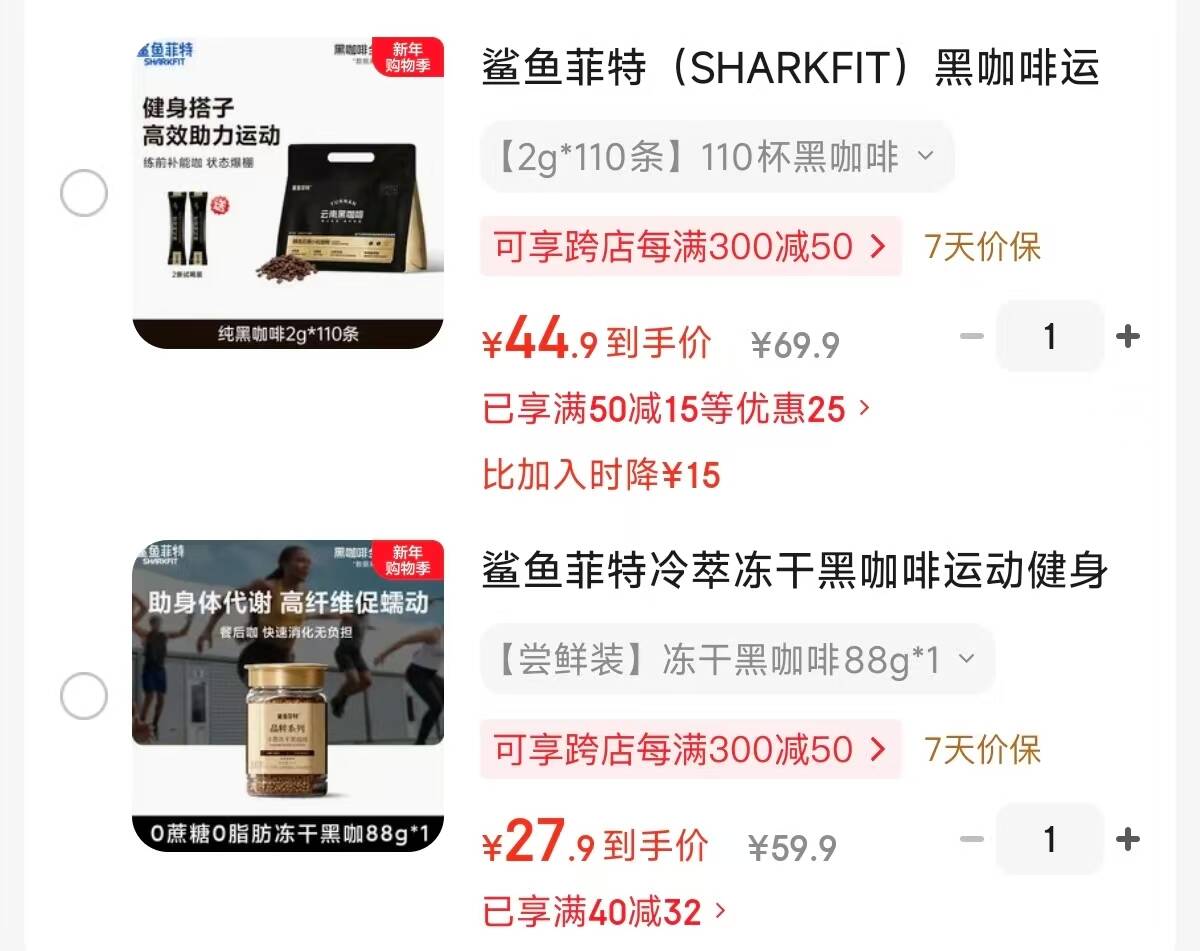Open 跨店每满300减50 promo for 27.9 item
Screen dimensions: 1200x951
690,749
